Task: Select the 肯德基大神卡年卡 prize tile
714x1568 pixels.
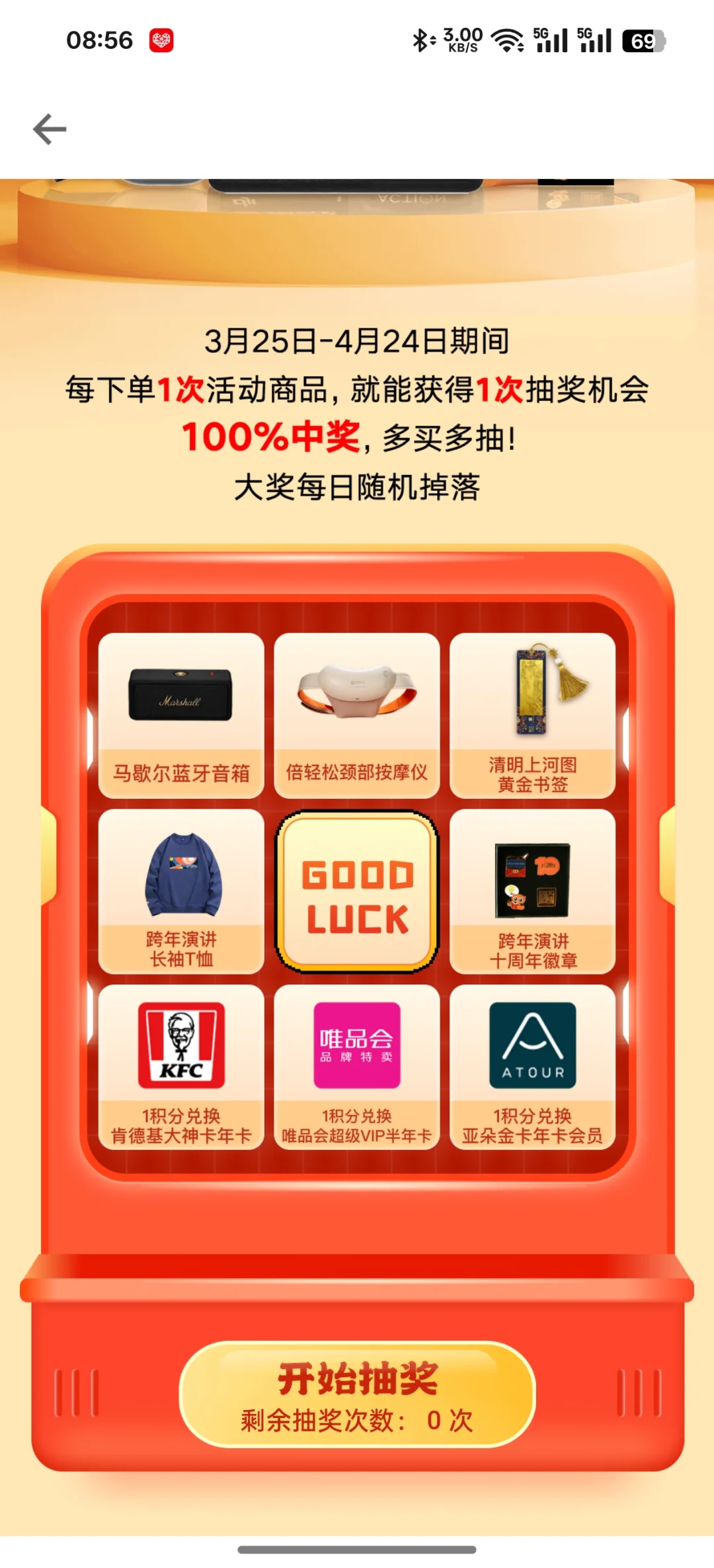Action: (x=181, y=1067)
